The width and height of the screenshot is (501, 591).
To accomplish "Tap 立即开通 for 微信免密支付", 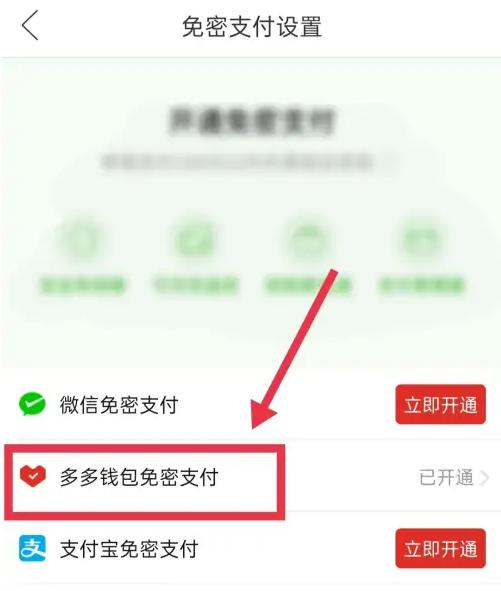I will click(440, 404).
